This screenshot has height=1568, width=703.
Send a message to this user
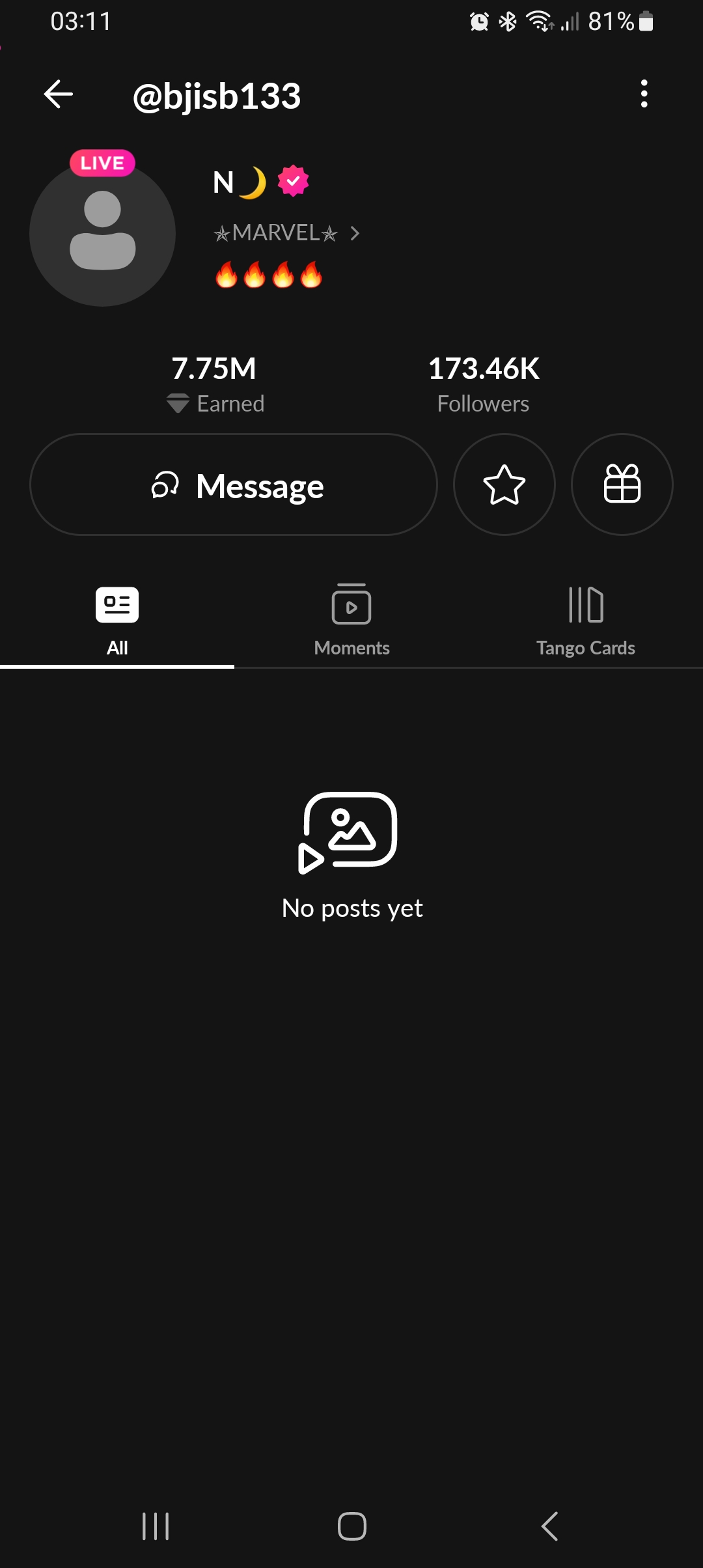[234, 484]
